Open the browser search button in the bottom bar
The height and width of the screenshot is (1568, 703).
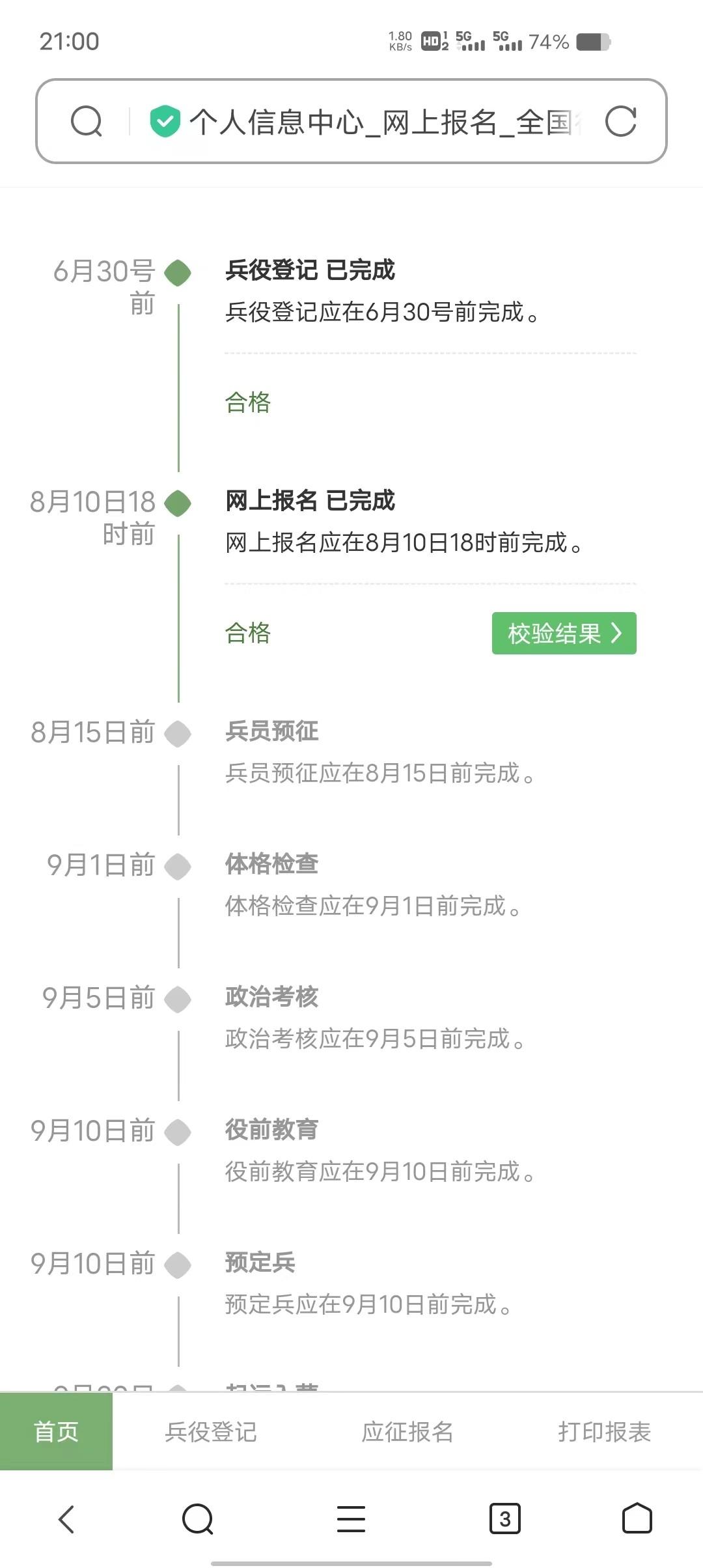(198, 1519)
